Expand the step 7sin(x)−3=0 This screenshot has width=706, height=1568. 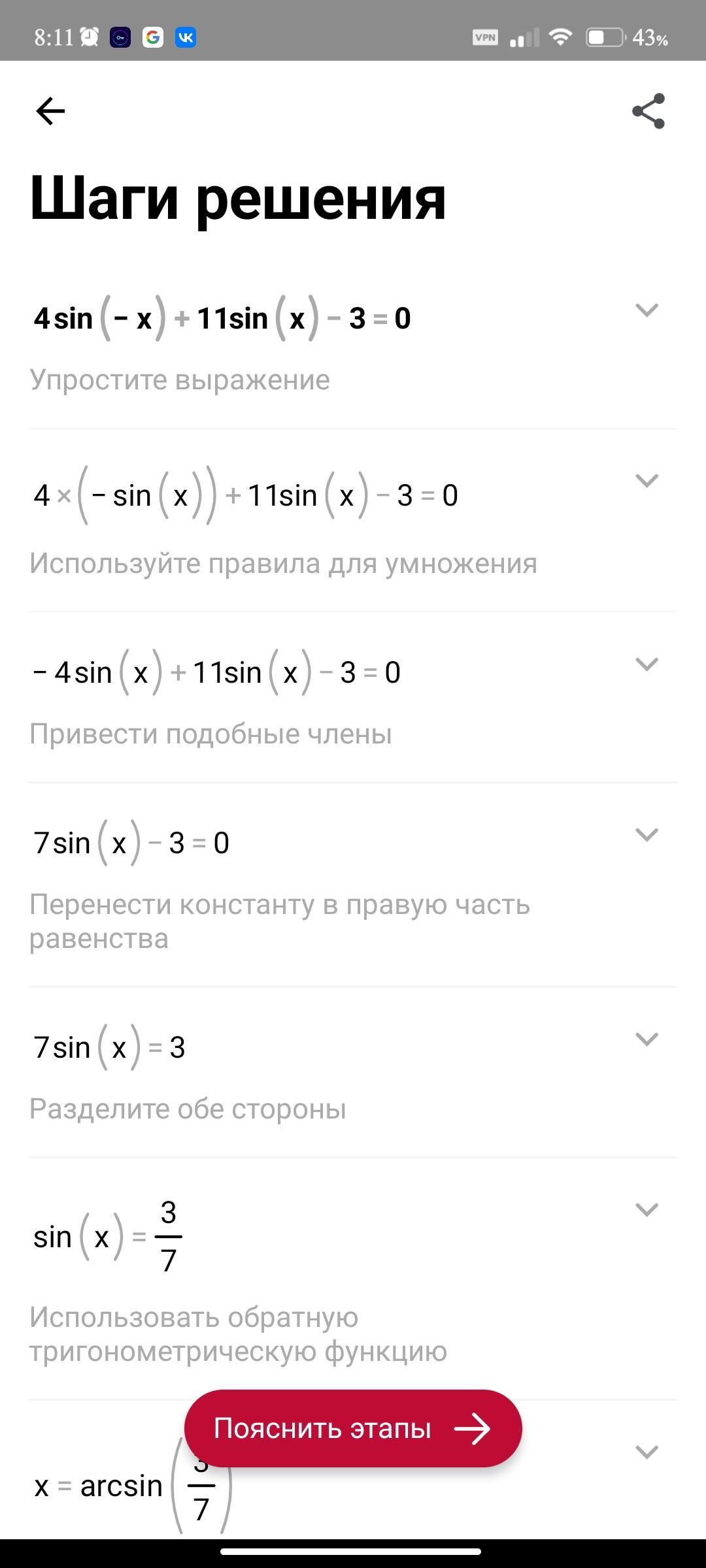[647, 835]
